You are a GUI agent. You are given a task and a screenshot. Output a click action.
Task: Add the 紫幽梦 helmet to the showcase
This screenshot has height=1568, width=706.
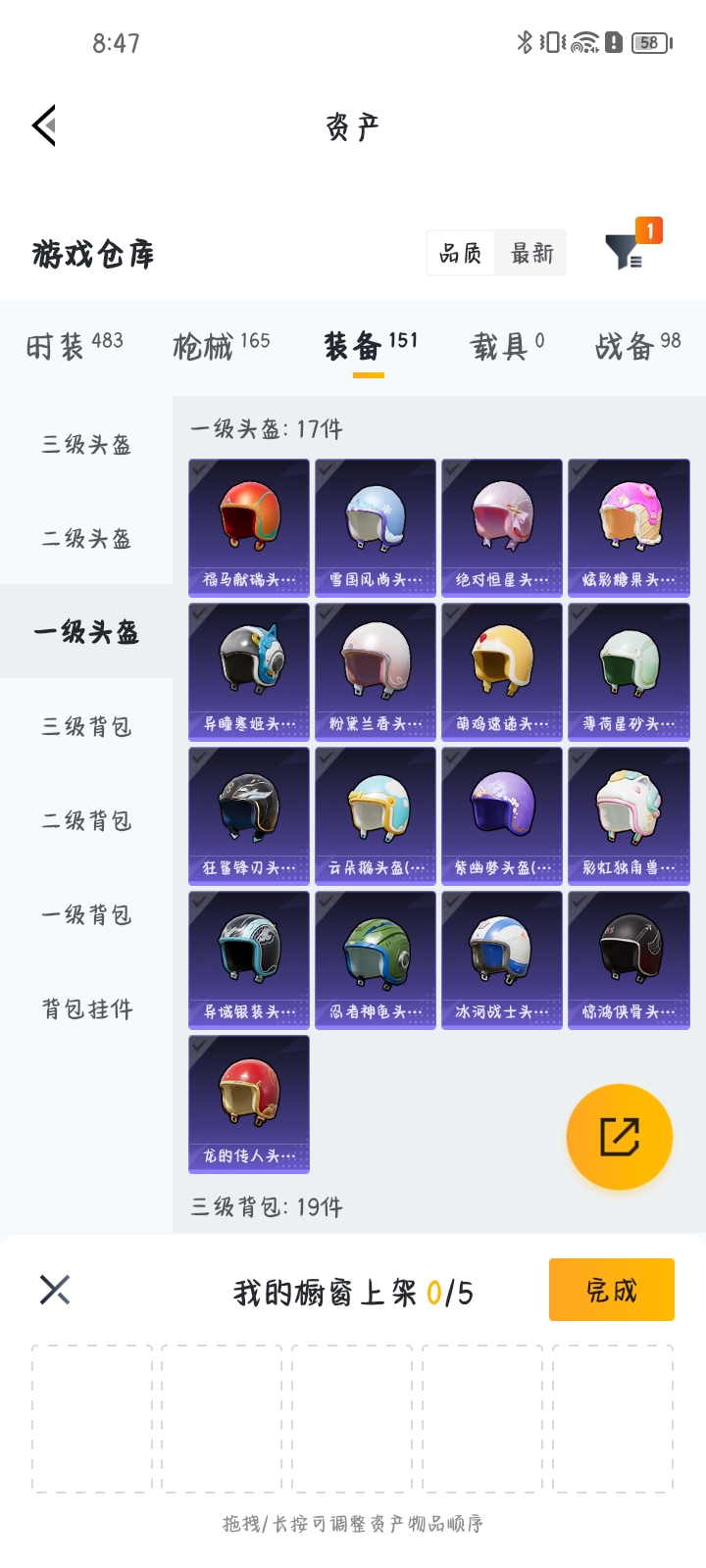pyautogui.click(x=502, y=815)
